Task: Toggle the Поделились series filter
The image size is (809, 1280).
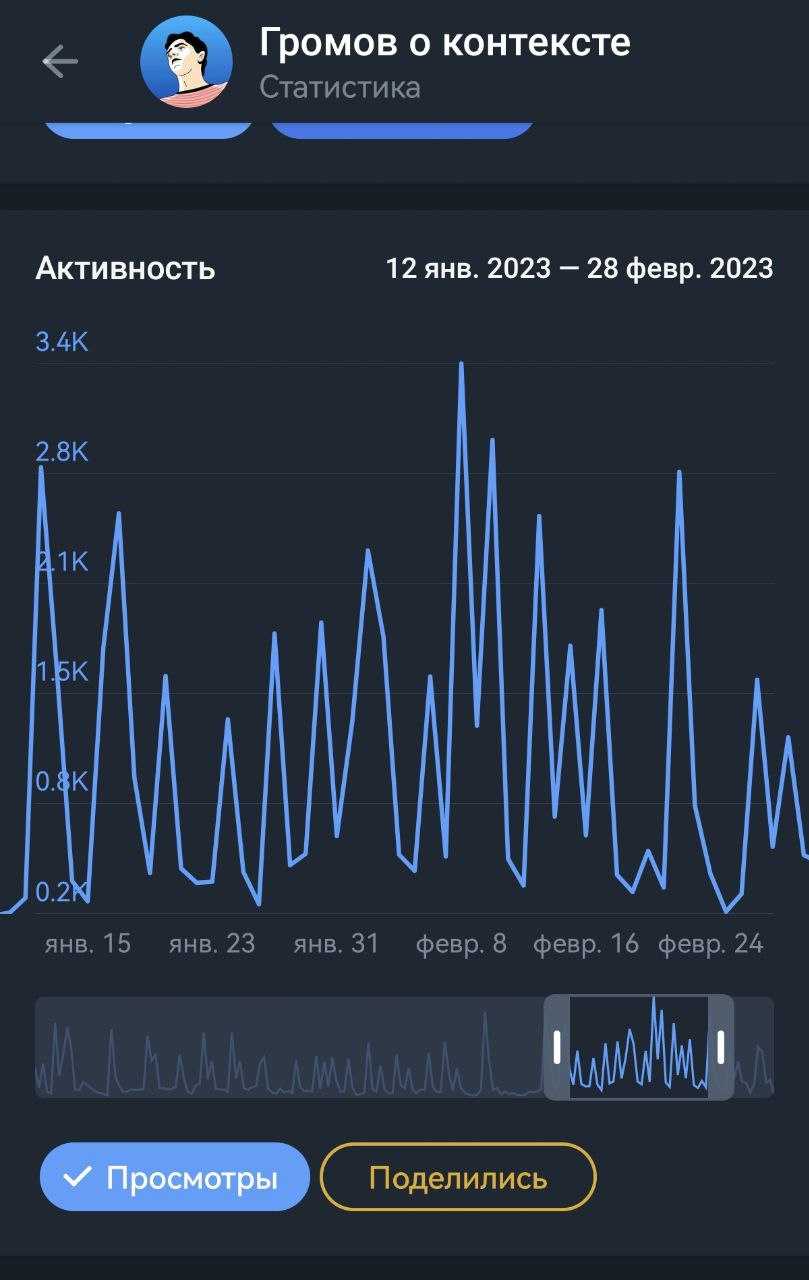Action: coord(458,1177)
